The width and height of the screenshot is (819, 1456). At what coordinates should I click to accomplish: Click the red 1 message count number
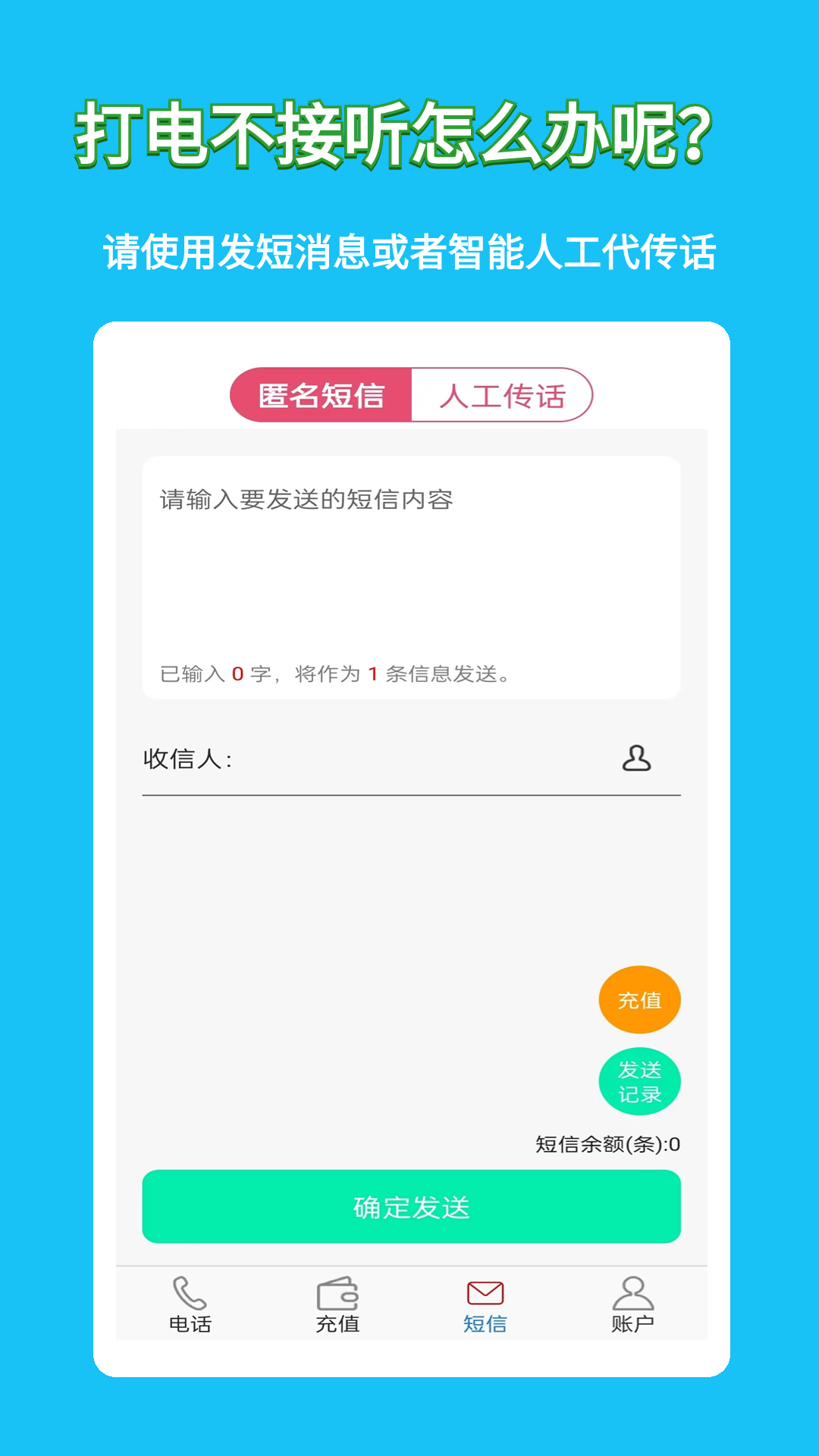[372, 674]
